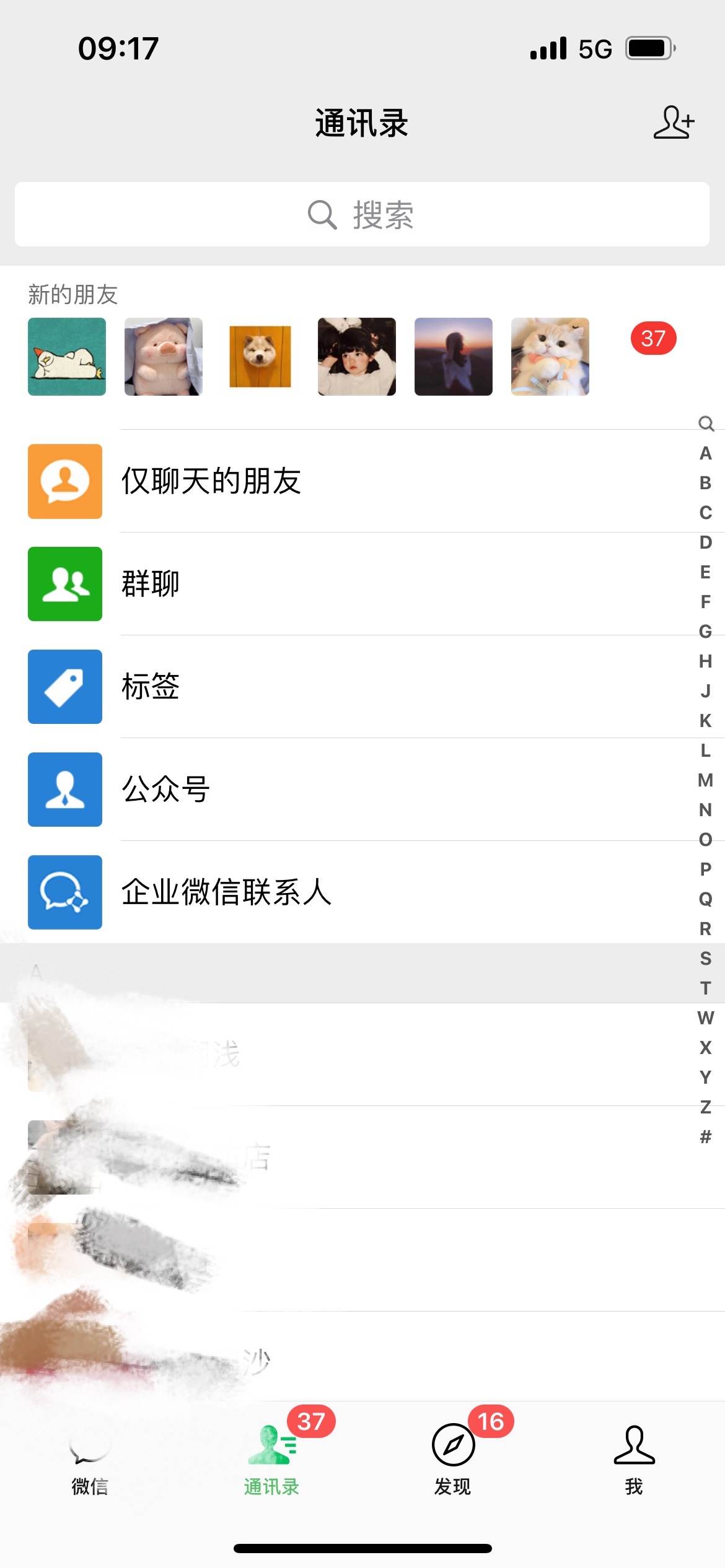Open 仅聊天的朋友 list
725x1568 pixels.
tap(211, 481)
